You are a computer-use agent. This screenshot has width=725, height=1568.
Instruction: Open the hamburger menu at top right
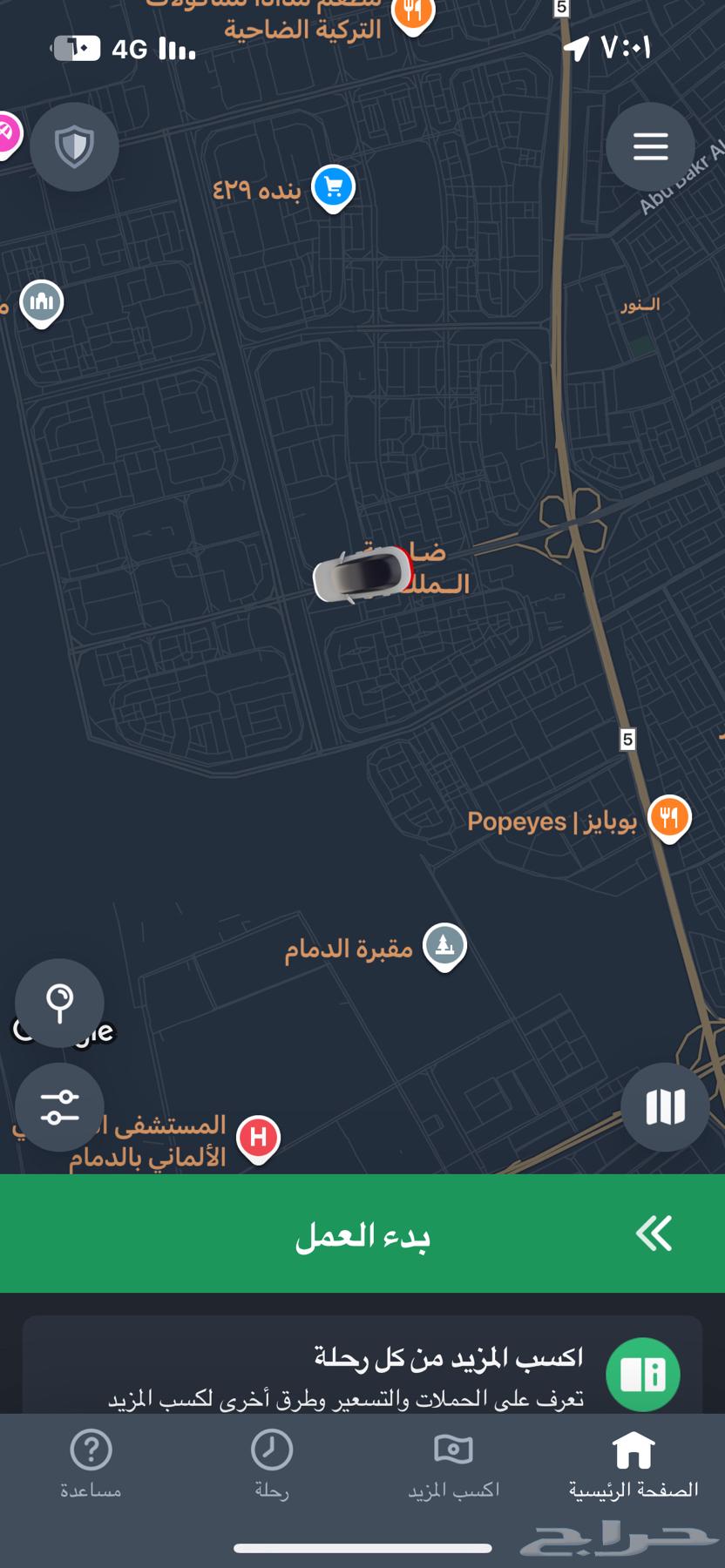[650, 146]
